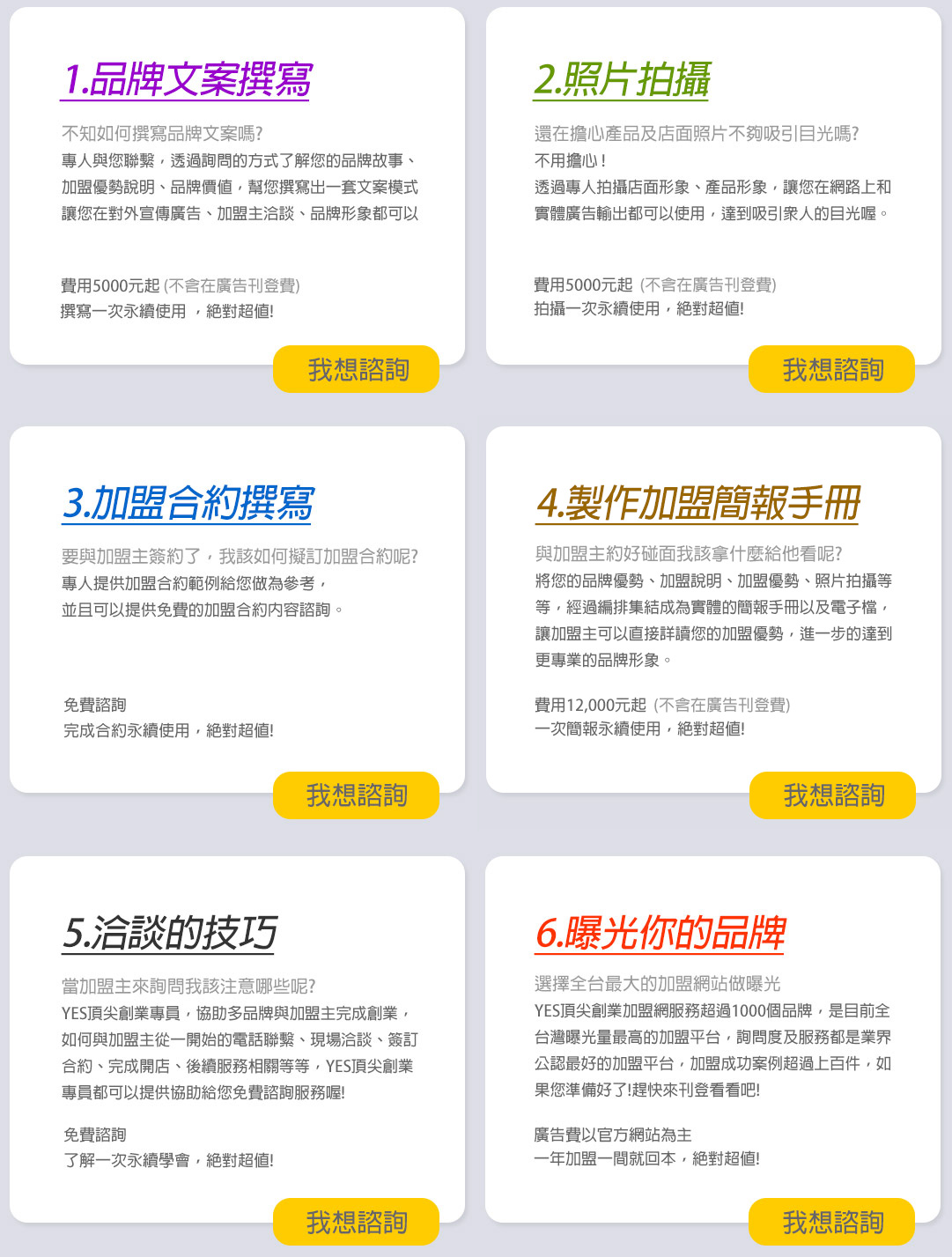Tap 我想諮詢 under 品牌文案撰寫

point(357,369)
